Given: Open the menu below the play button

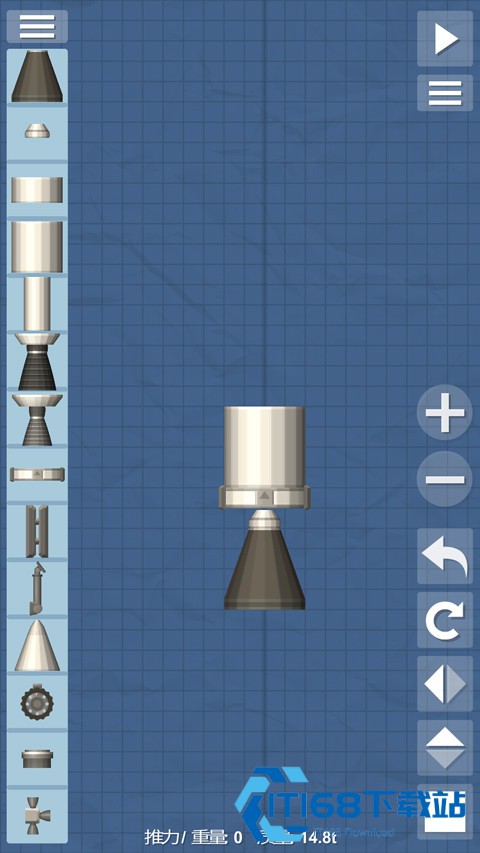Looking at the screenshot, I should [445, 93].
